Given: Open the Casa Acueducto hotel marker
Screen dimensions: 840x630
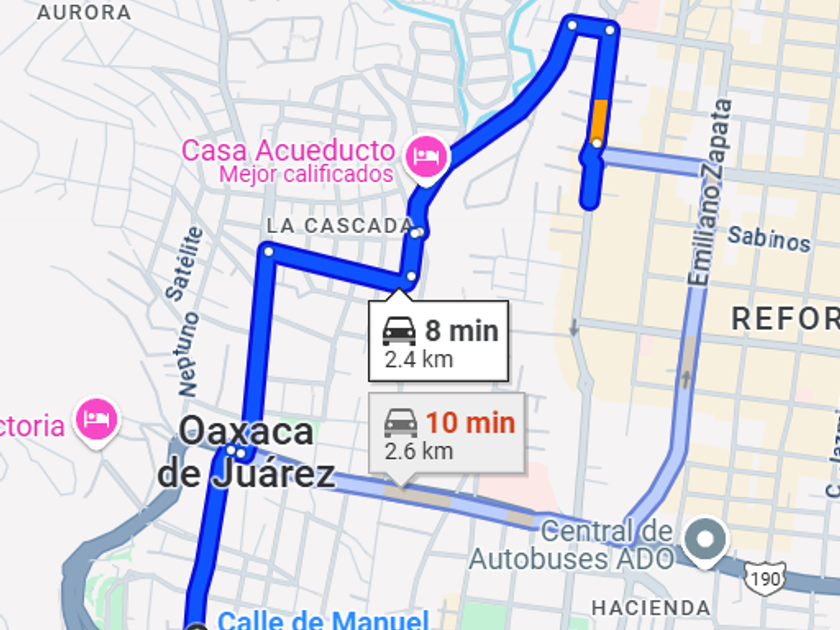Looking at the screenshot, I should pyautogui.click(x=428, y=156).
